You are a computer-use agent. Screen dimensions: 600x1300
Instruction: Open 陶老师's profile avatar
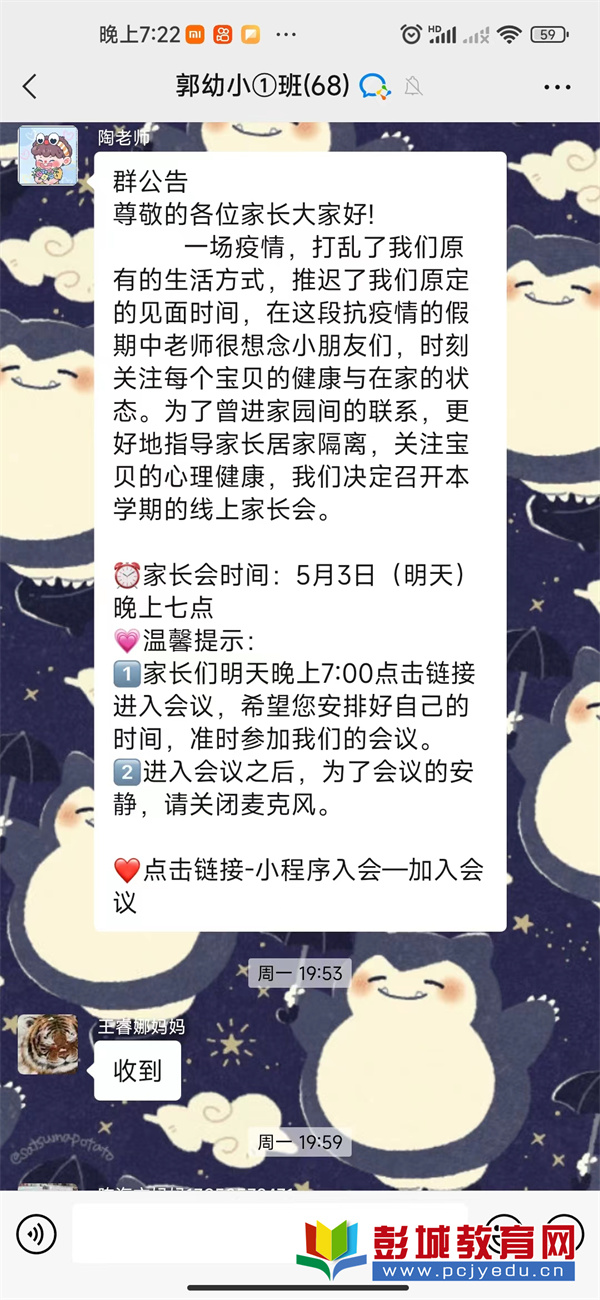[x=48, y=156]
